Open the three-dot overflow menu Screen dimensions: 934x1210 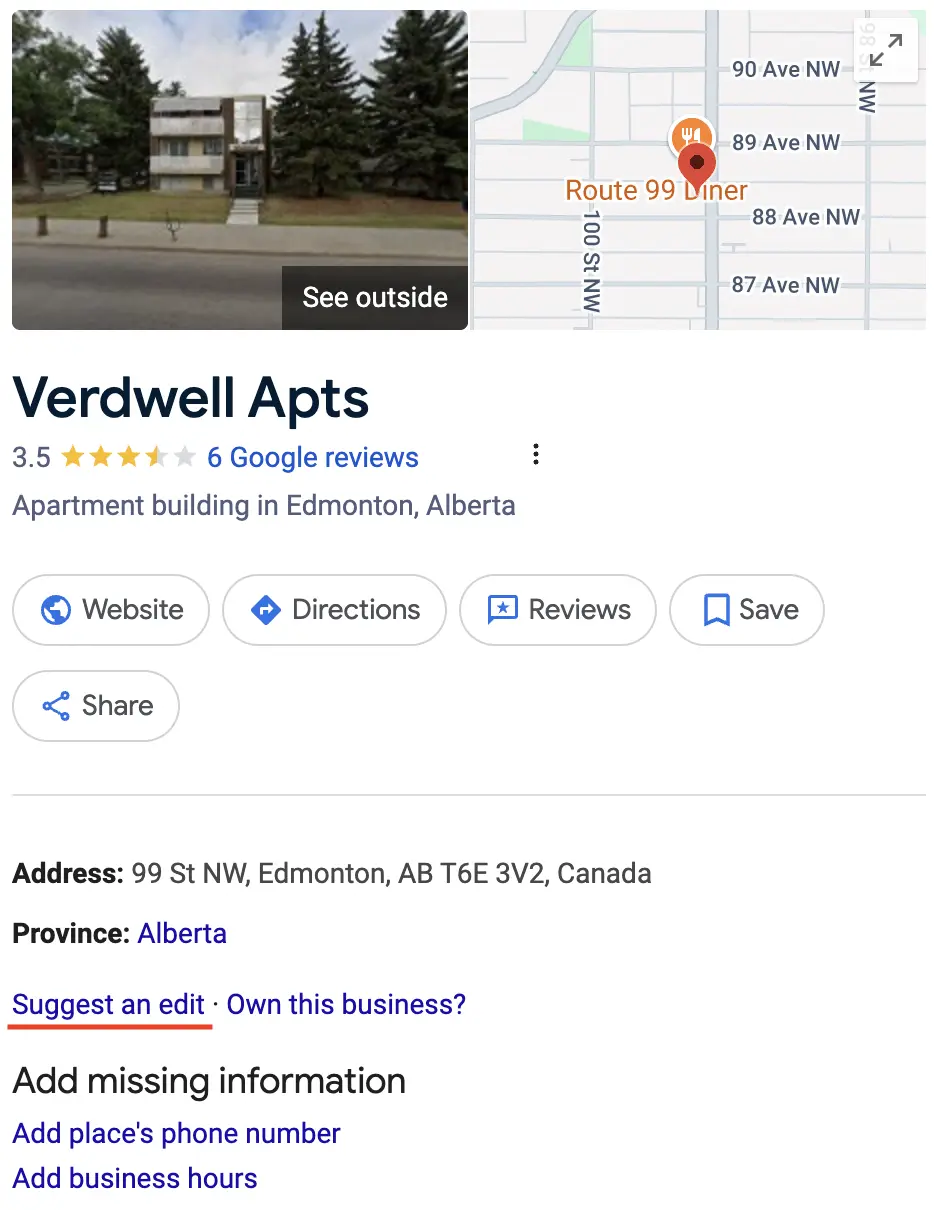tap(536, 454)
